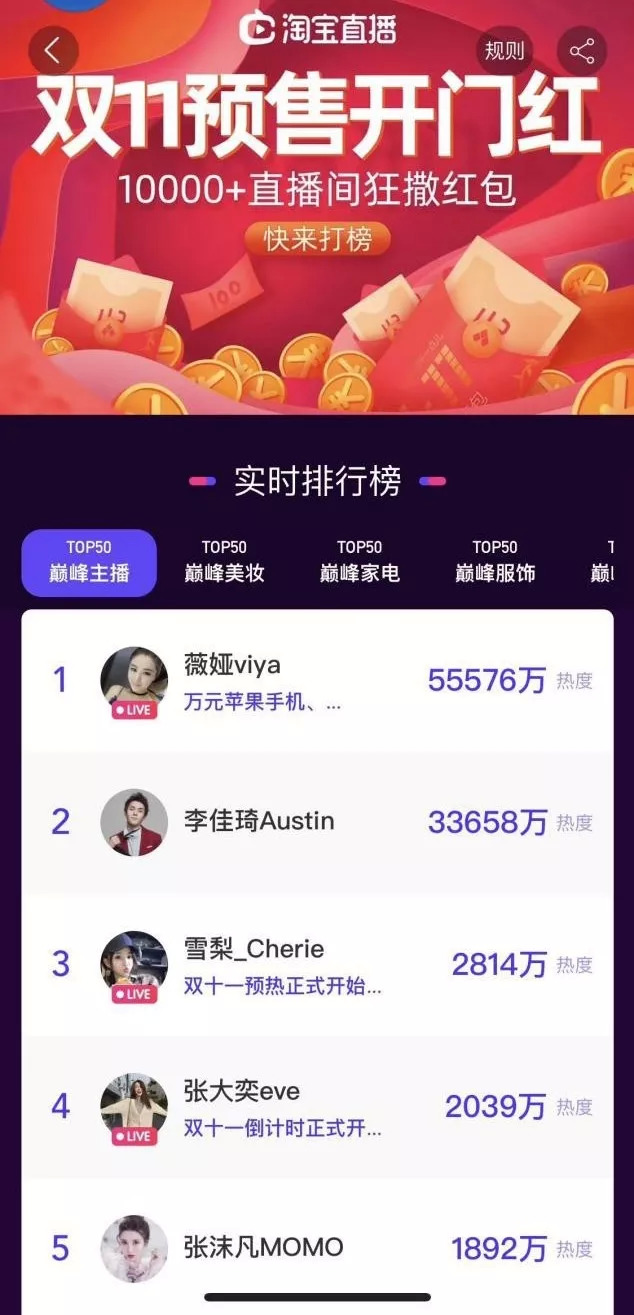
Task: Switch to the 巅峰美妆 tab
Action: pyautogui.click(x=224, y=562)
